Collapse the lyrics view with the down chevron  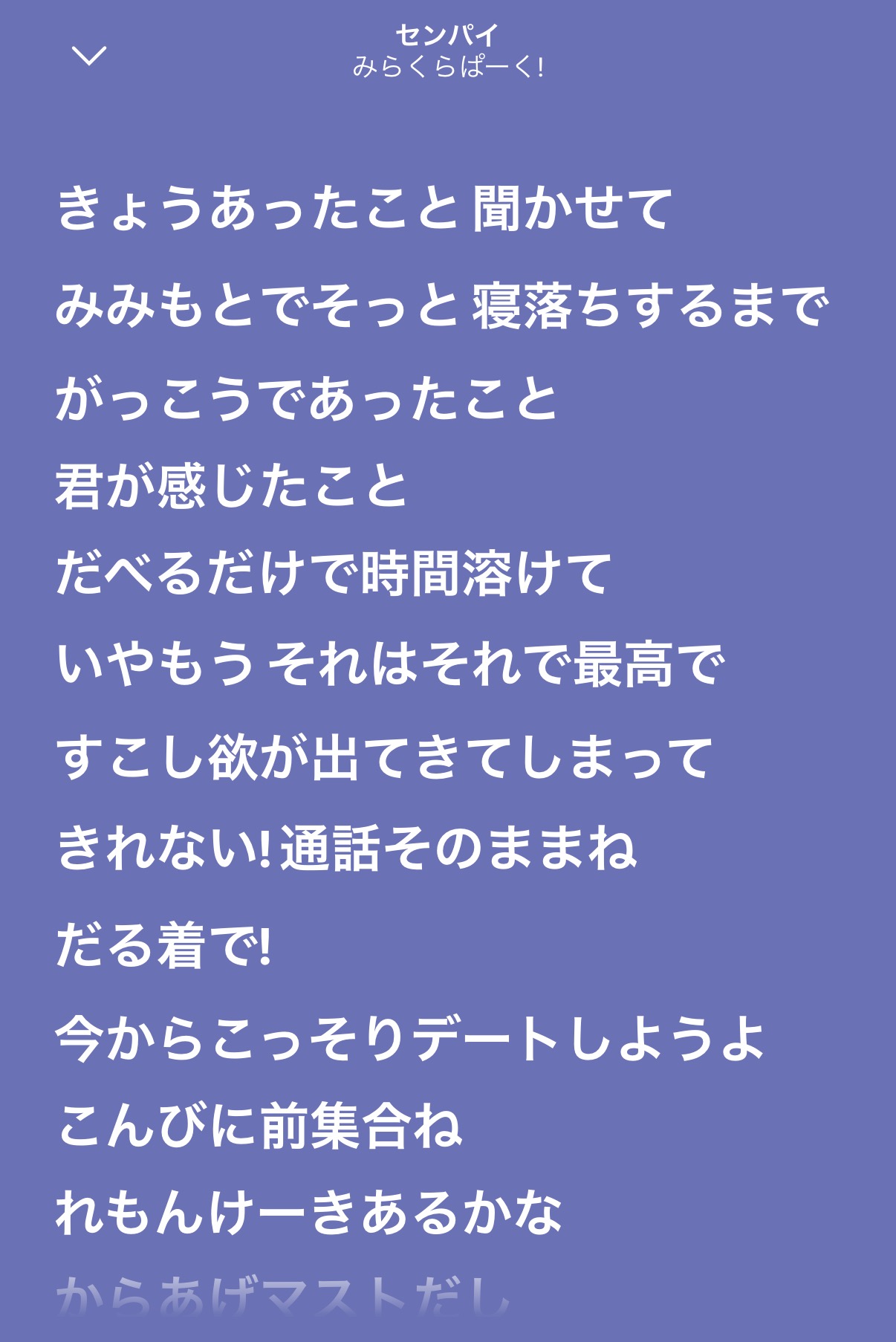point(89,56)
